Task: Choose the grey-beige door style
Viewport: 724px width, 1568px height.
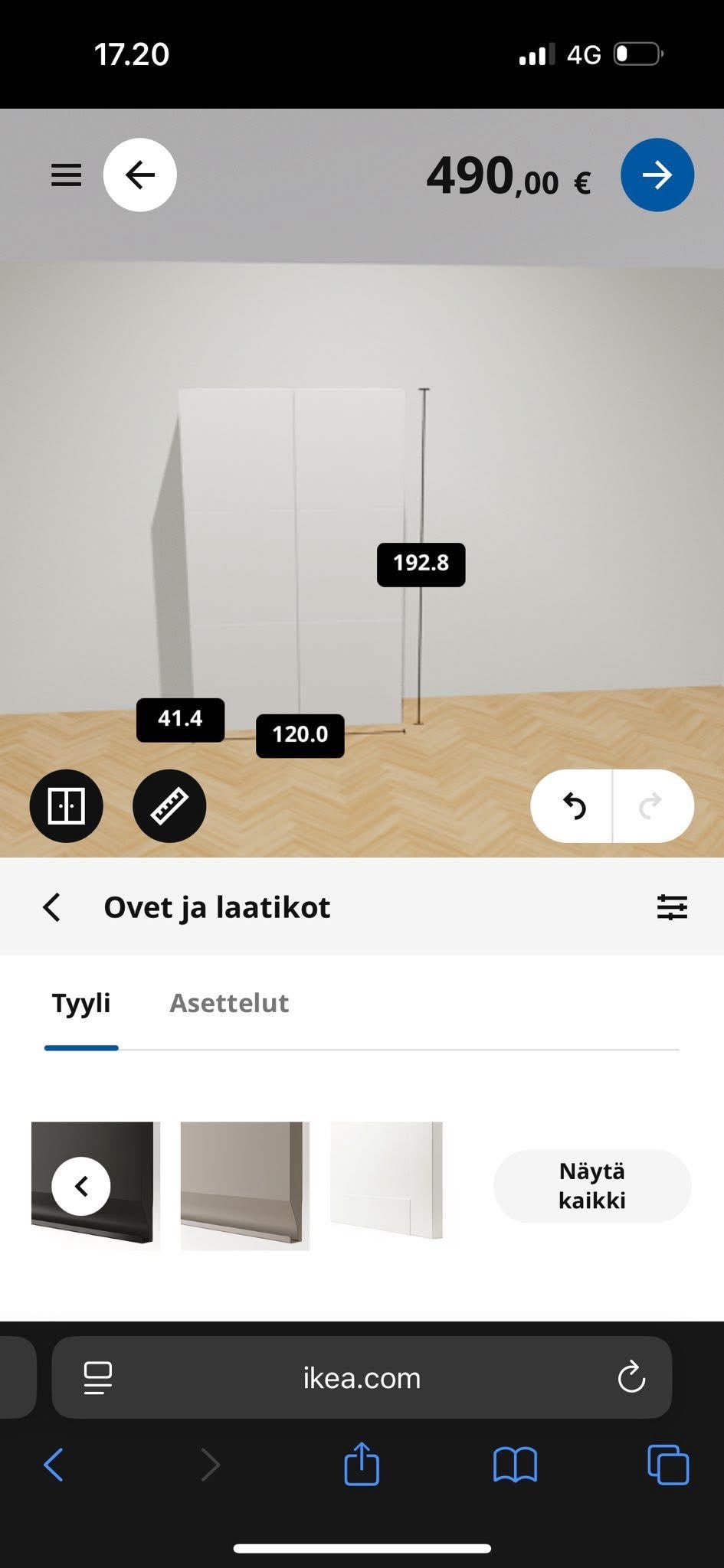Action: [245, 1186]
